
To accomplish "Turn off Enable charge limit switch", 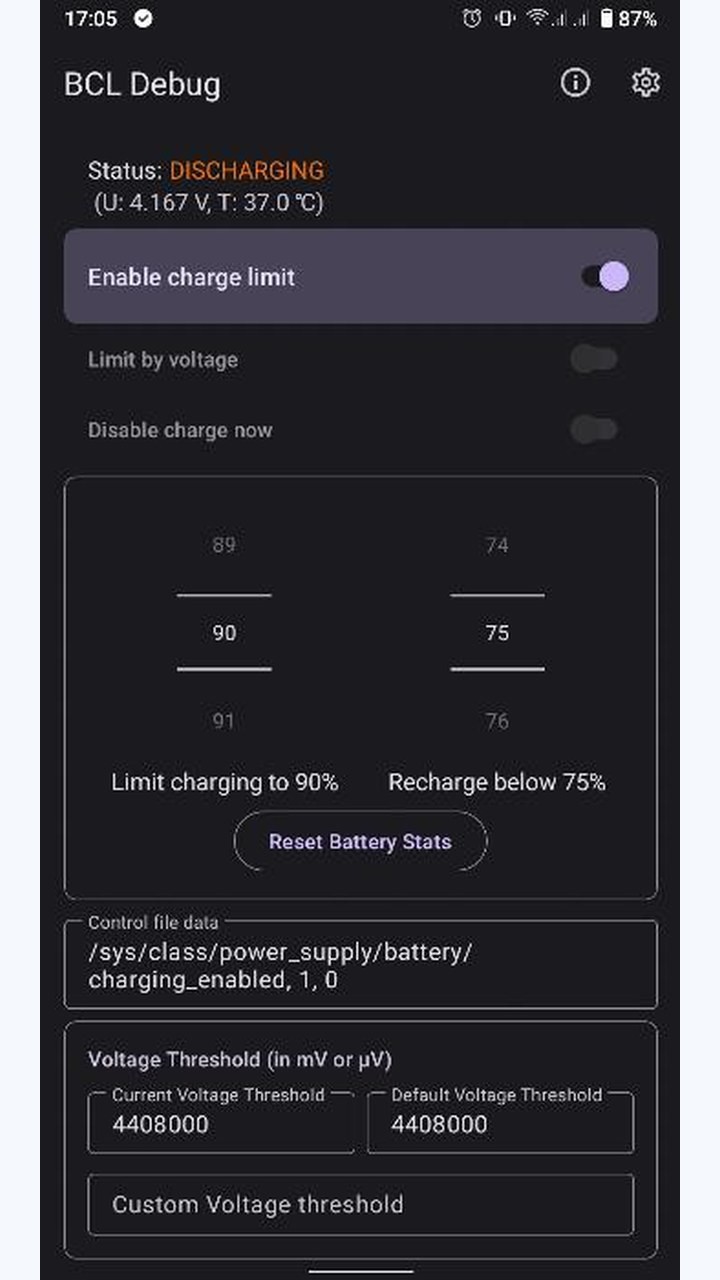I will coord(605,277).
